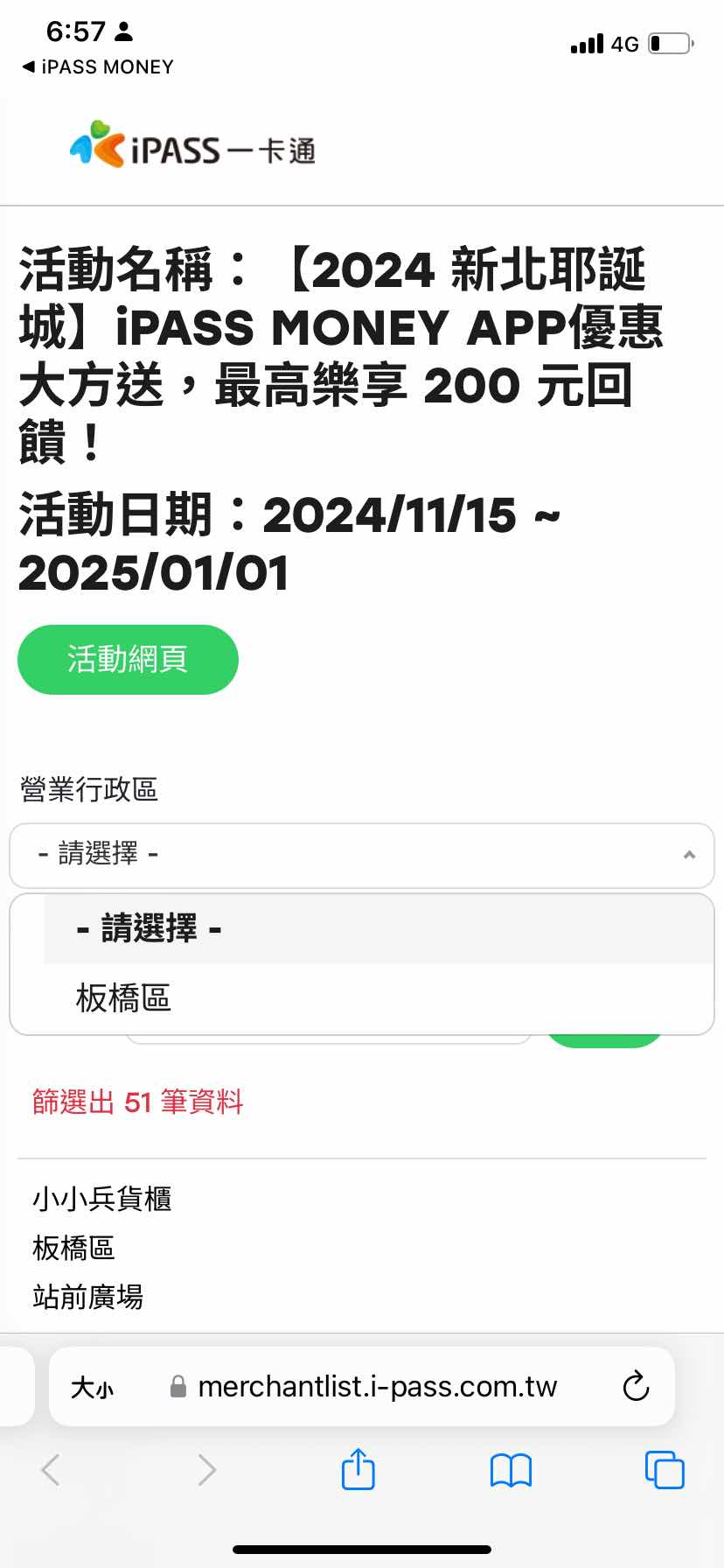Image resolution: width=724 pixels, height=1568 pixels.
Task: Choose the - 請選擇 - option
Action: 149,928
